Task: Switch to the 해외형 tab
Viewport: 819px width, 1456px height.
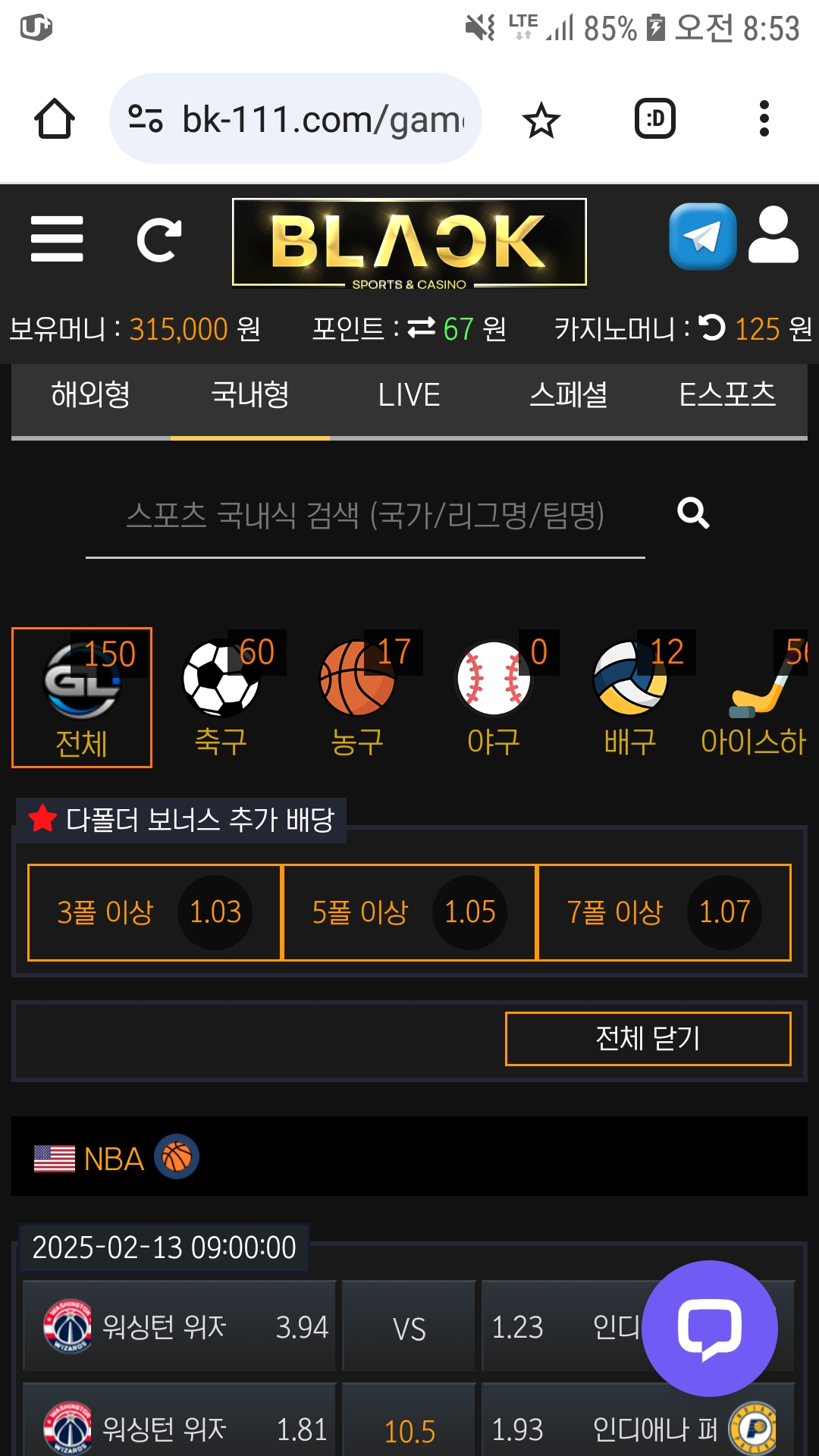Action: pyautogui.click(x=91, y=395)
